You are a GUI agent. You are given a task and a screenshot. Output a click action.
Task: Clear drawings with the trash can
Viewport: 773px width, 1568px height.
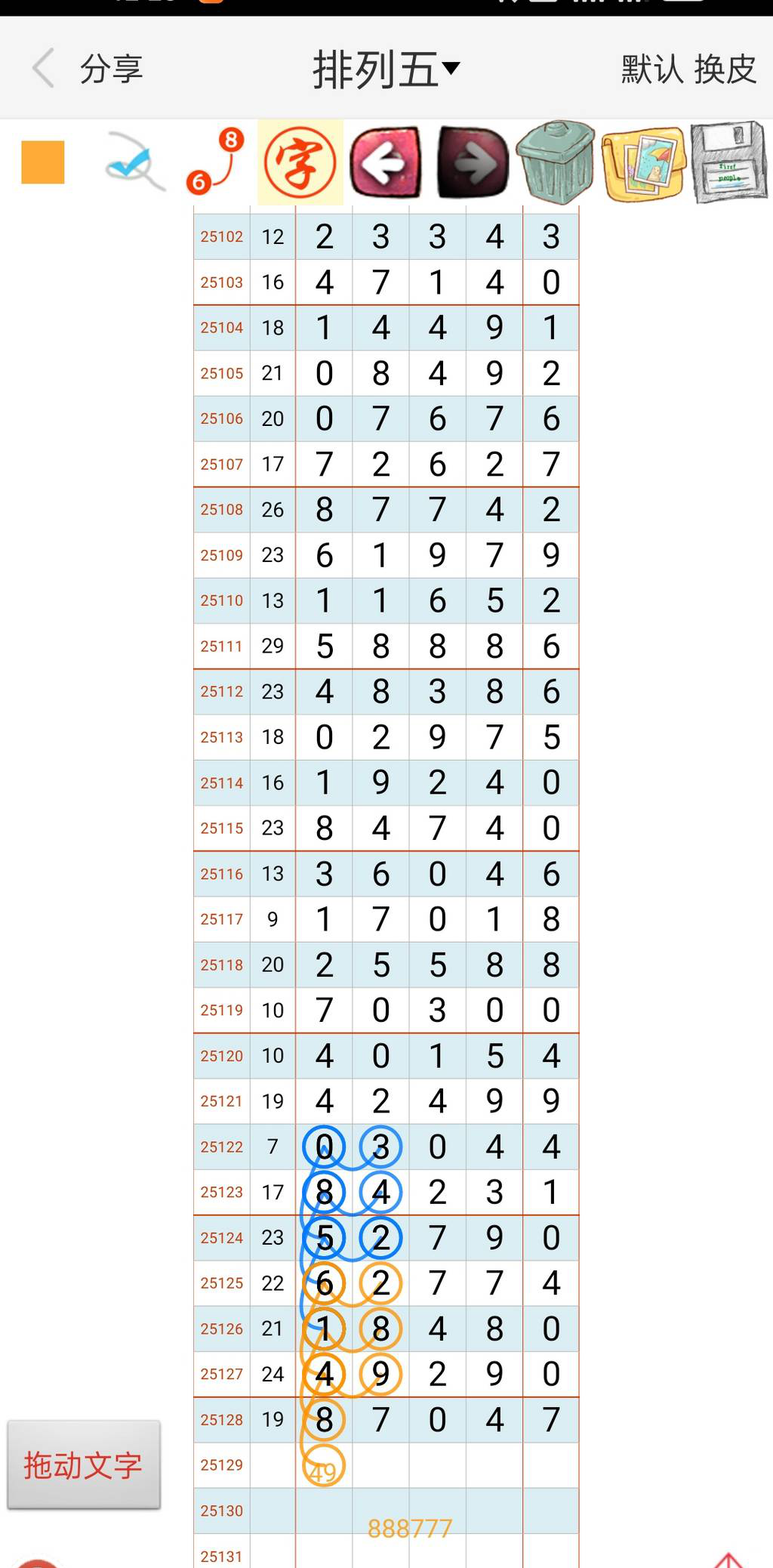[556, 162]
